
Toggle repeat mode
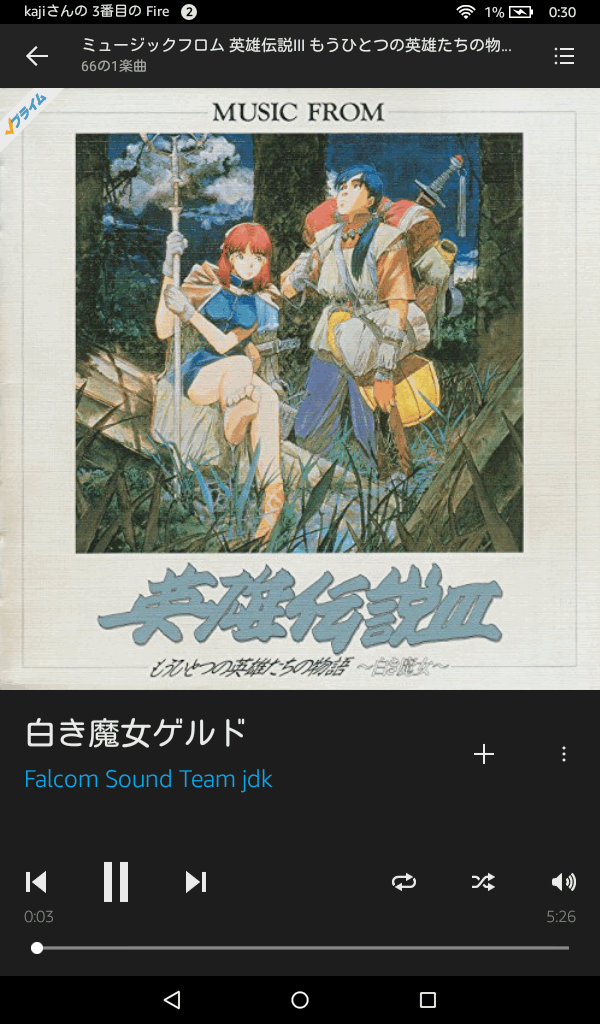(x=404, y=881)
